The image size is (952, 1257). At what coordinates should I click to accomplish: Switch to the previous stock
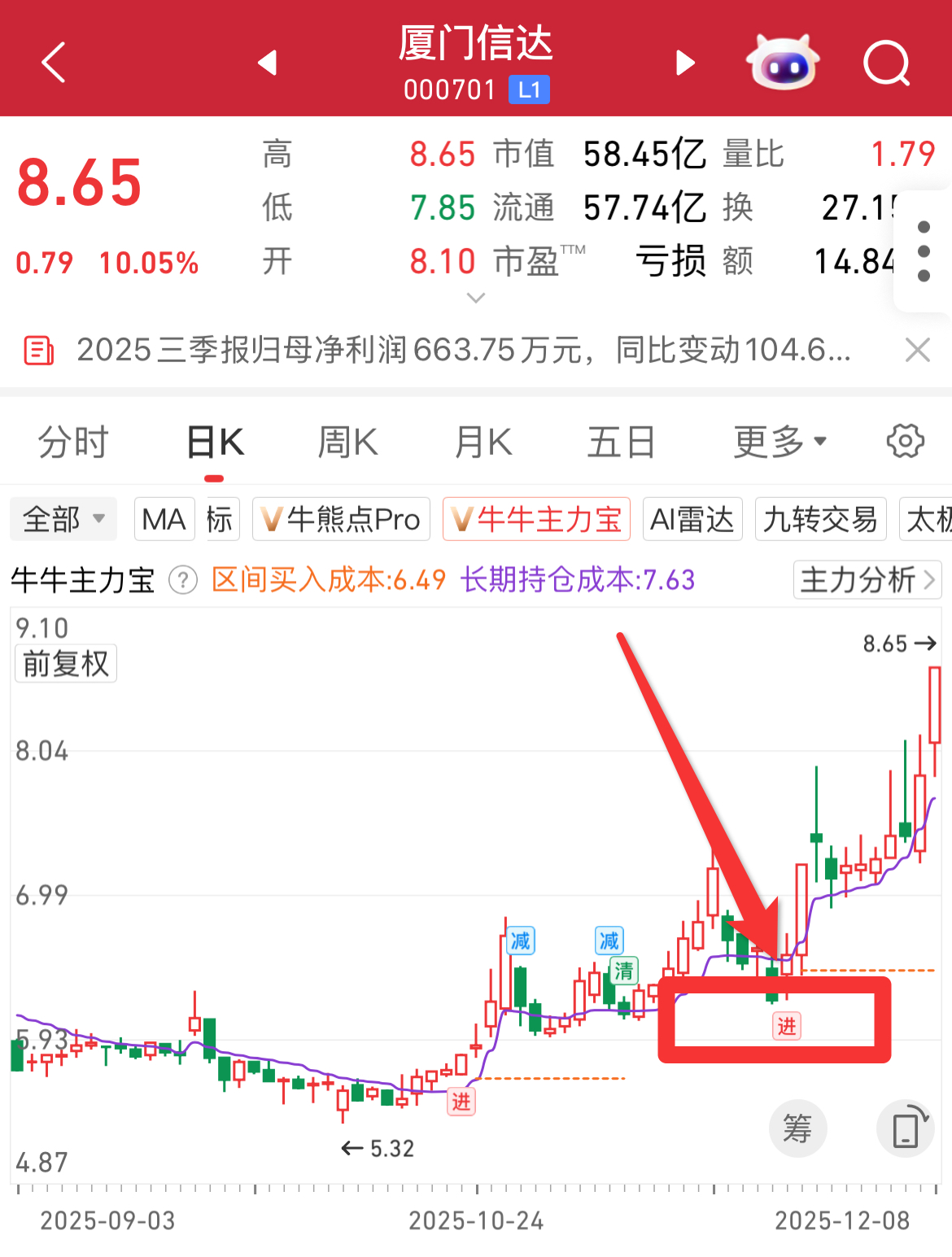click(268, 63)
